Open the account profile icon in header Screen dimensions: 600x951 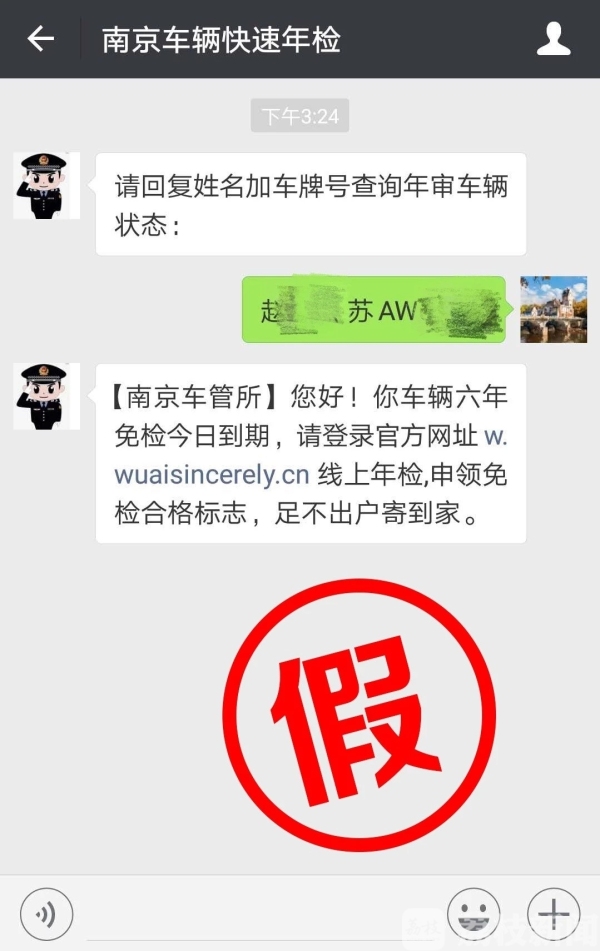pyautogui.click(x=553, y=39)
